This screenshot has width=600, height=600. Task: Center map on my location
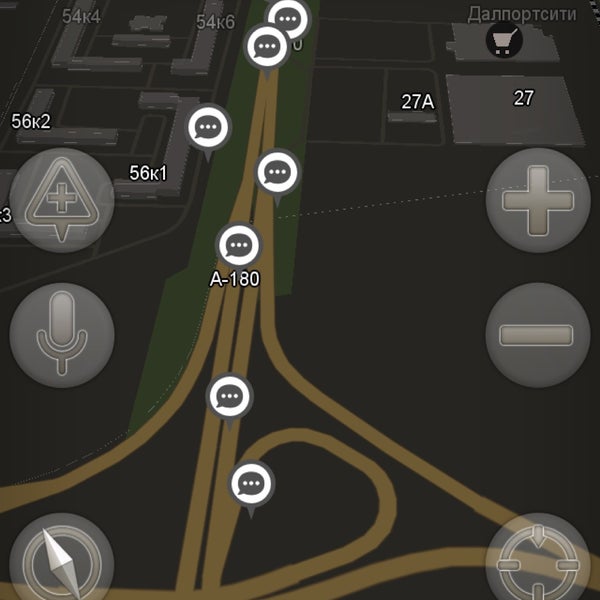click(537, 563)
